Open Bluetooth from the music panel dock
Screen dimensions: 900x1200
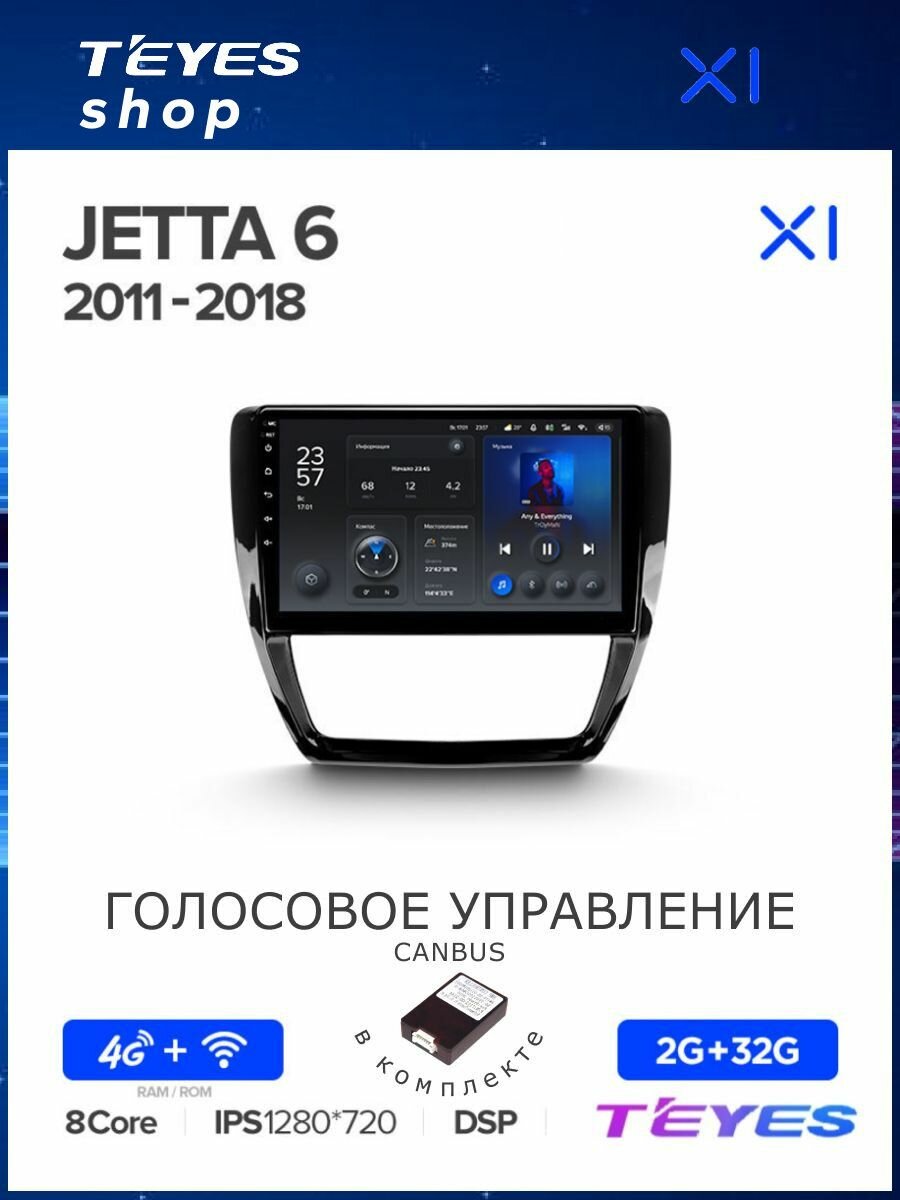(x=533, y=586)
